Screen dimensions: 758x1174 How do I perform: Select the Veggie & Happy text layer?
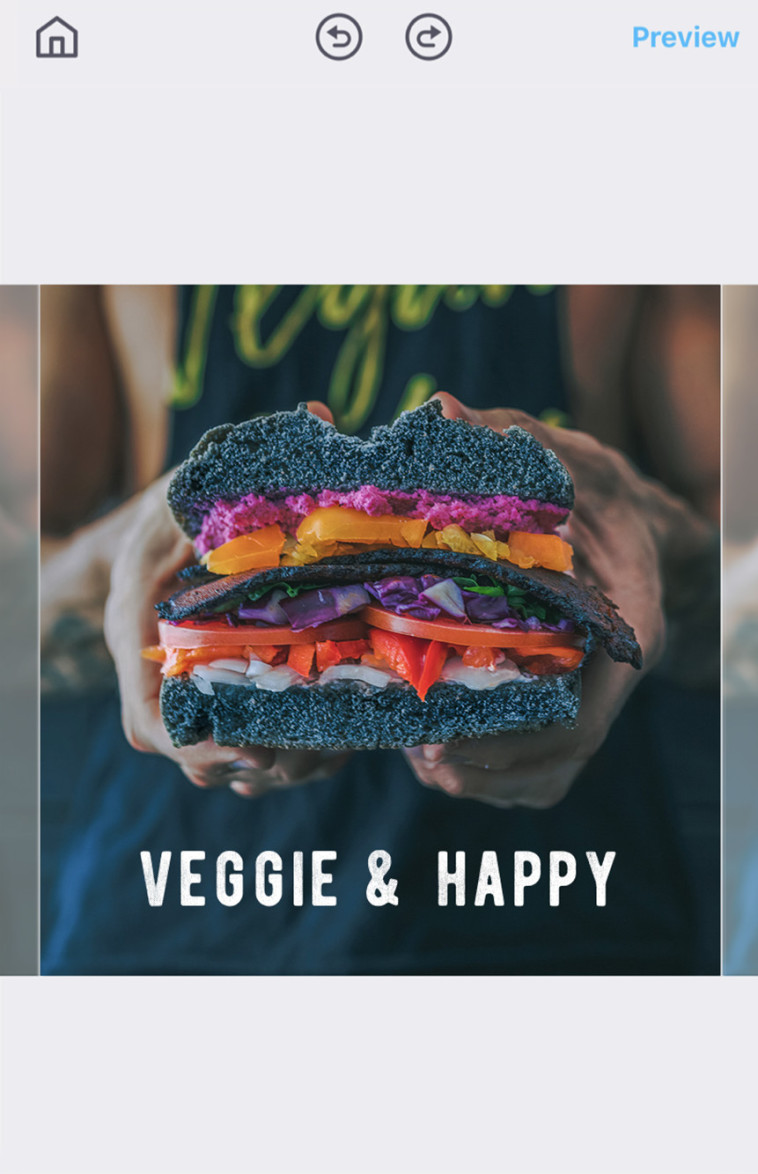pos(377,878)
